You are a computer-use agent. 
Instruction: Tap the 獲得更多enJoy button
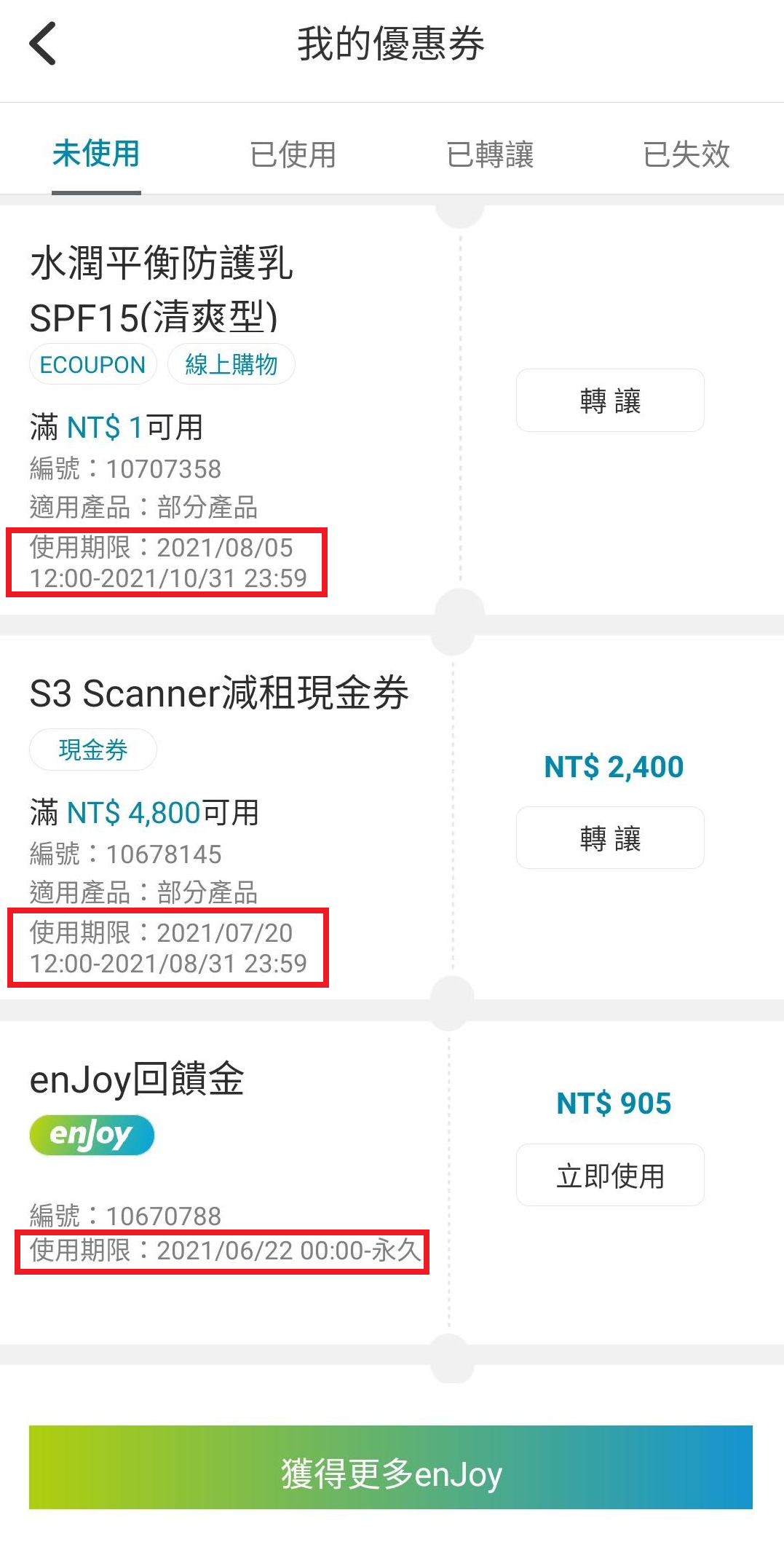[391, 1467]
